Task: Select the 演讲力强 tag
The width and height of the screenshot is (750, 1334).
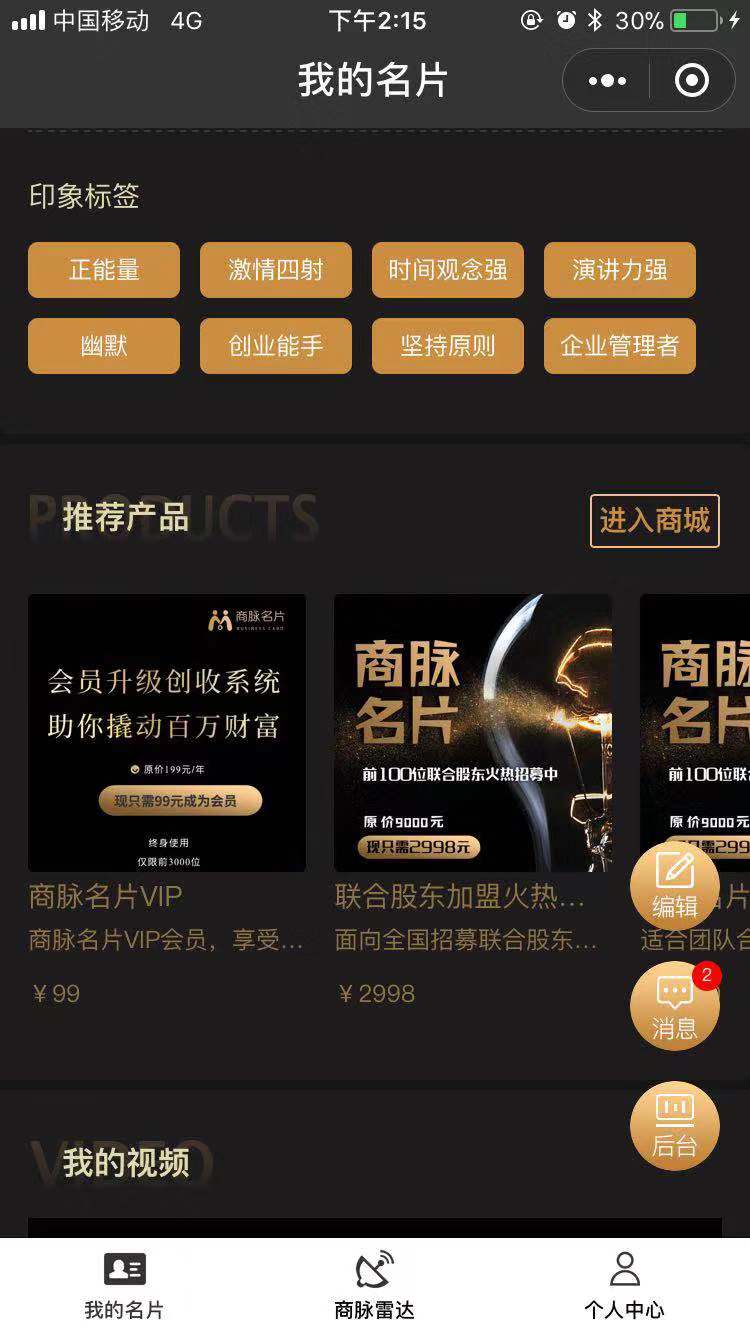Action: pos(620,270)
